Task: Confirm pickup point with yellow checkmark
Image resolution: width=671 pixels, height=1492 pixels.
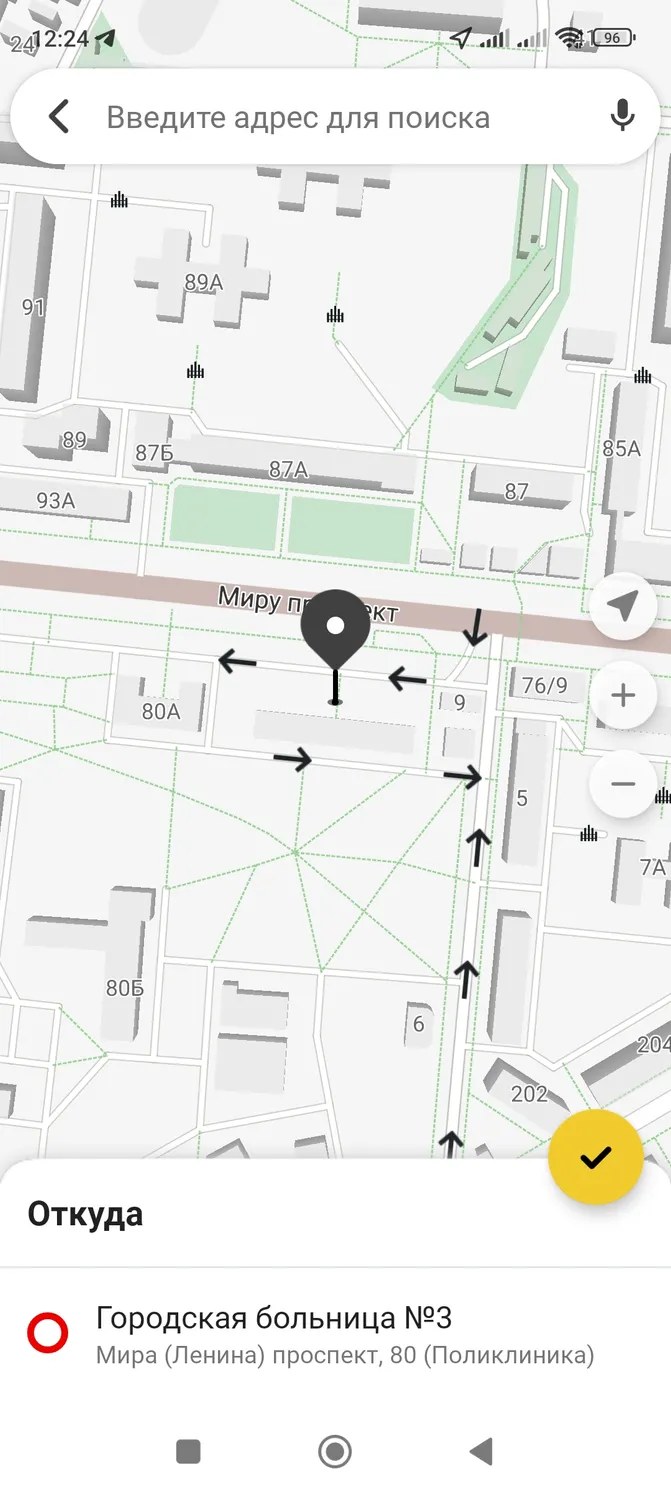Action: pos(595,1157)
